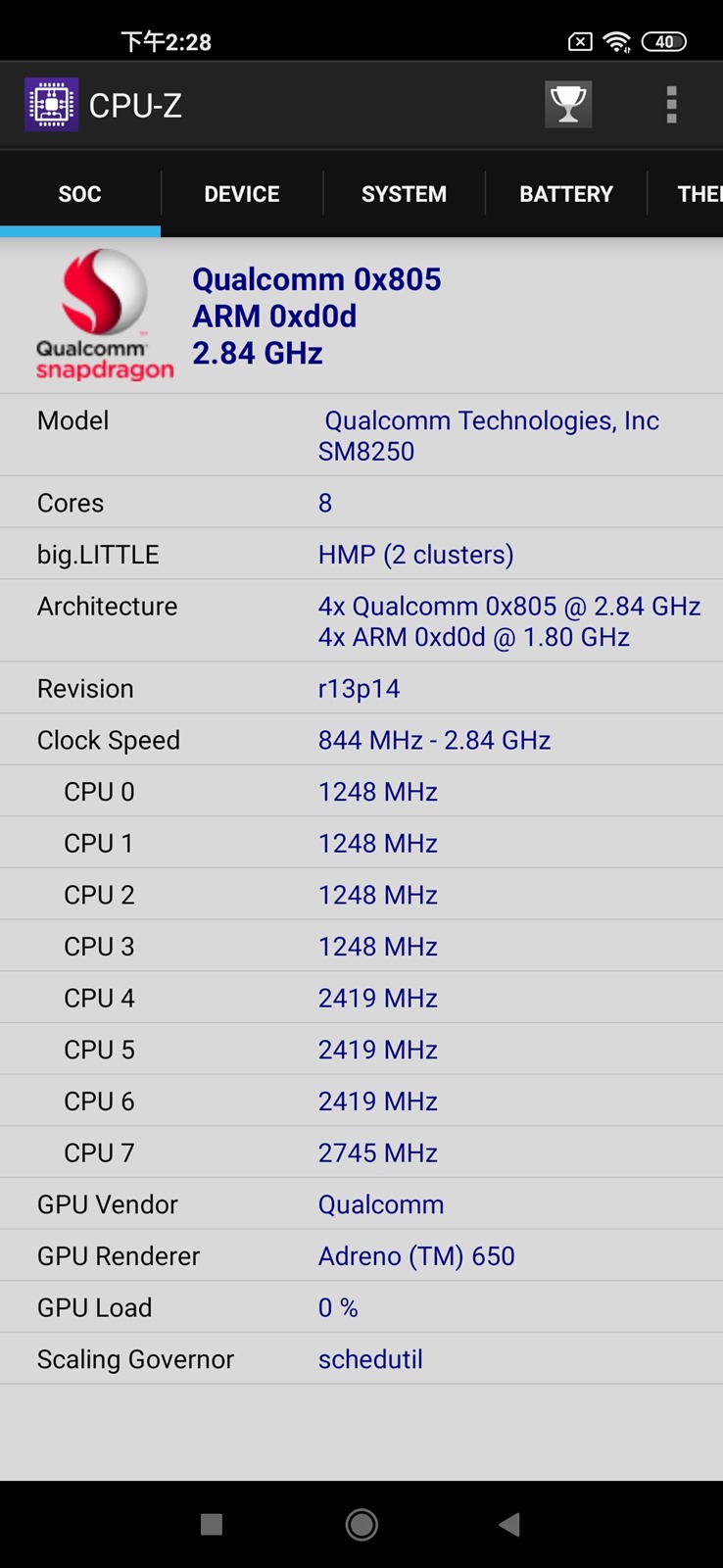Open the three-dot overflow menu

point(671,104)
